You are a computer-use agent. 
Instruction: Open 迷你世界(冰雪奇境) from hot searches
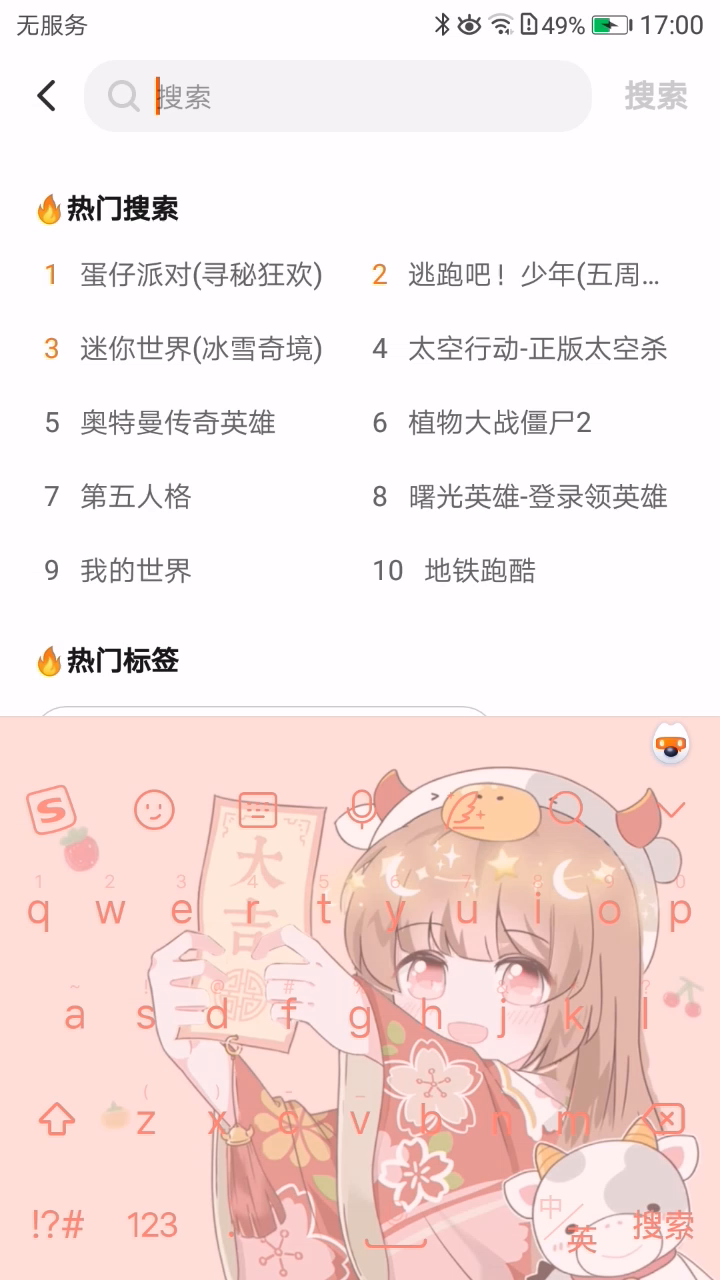[x=200, y=349]
